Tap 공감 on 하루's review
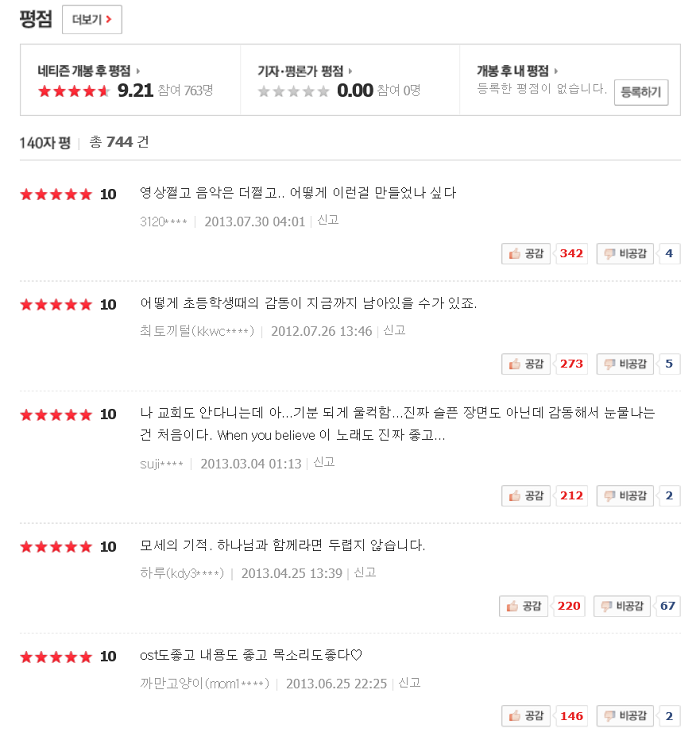700x732 pixels. click(x=525, y=606)
